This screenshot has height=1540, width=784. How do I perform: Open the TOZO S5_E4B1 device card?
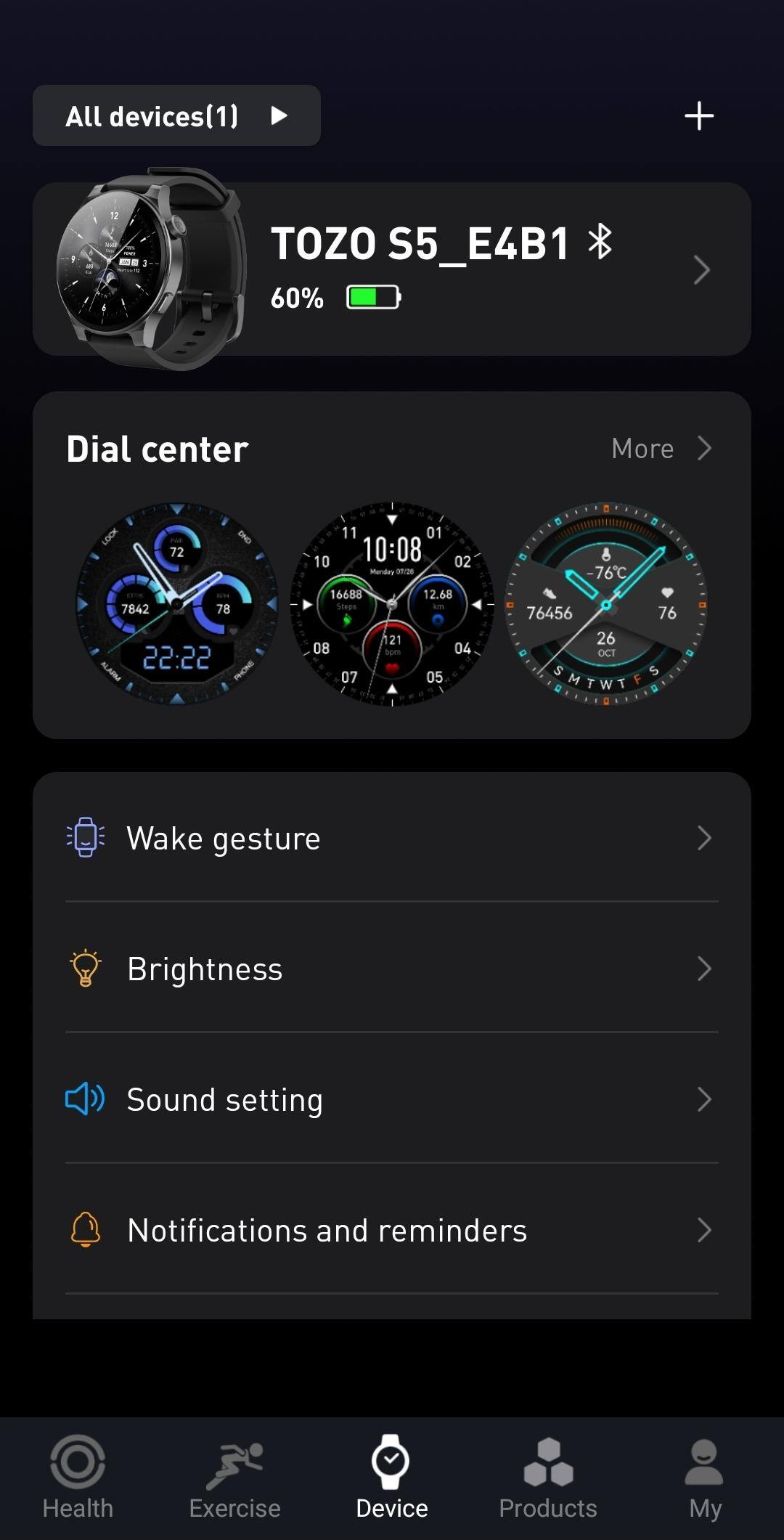[x=392, y=269]
